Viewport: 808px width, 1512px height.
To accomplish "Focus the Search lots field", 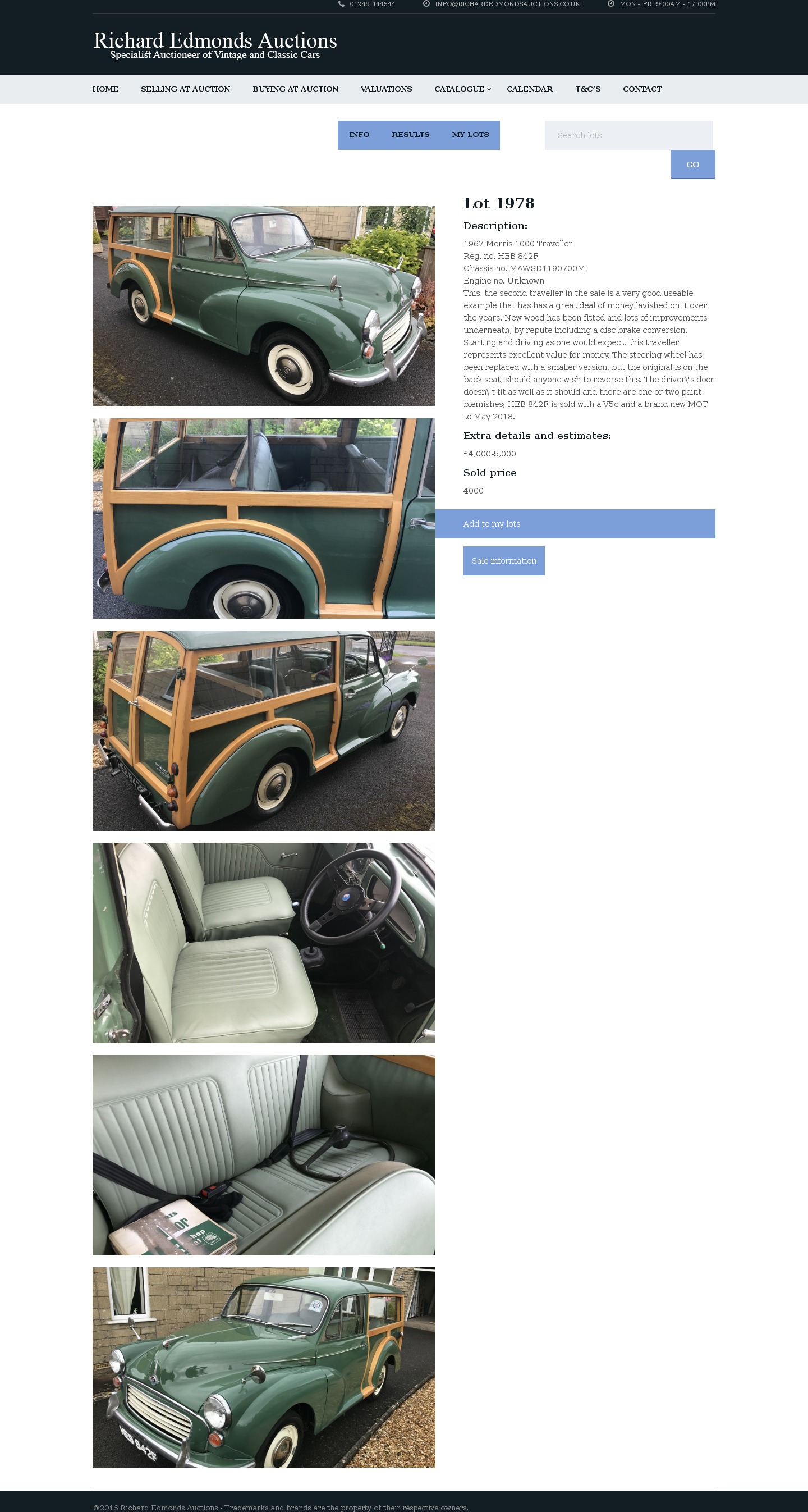I will pyautogui.click(x=628, y=135).
